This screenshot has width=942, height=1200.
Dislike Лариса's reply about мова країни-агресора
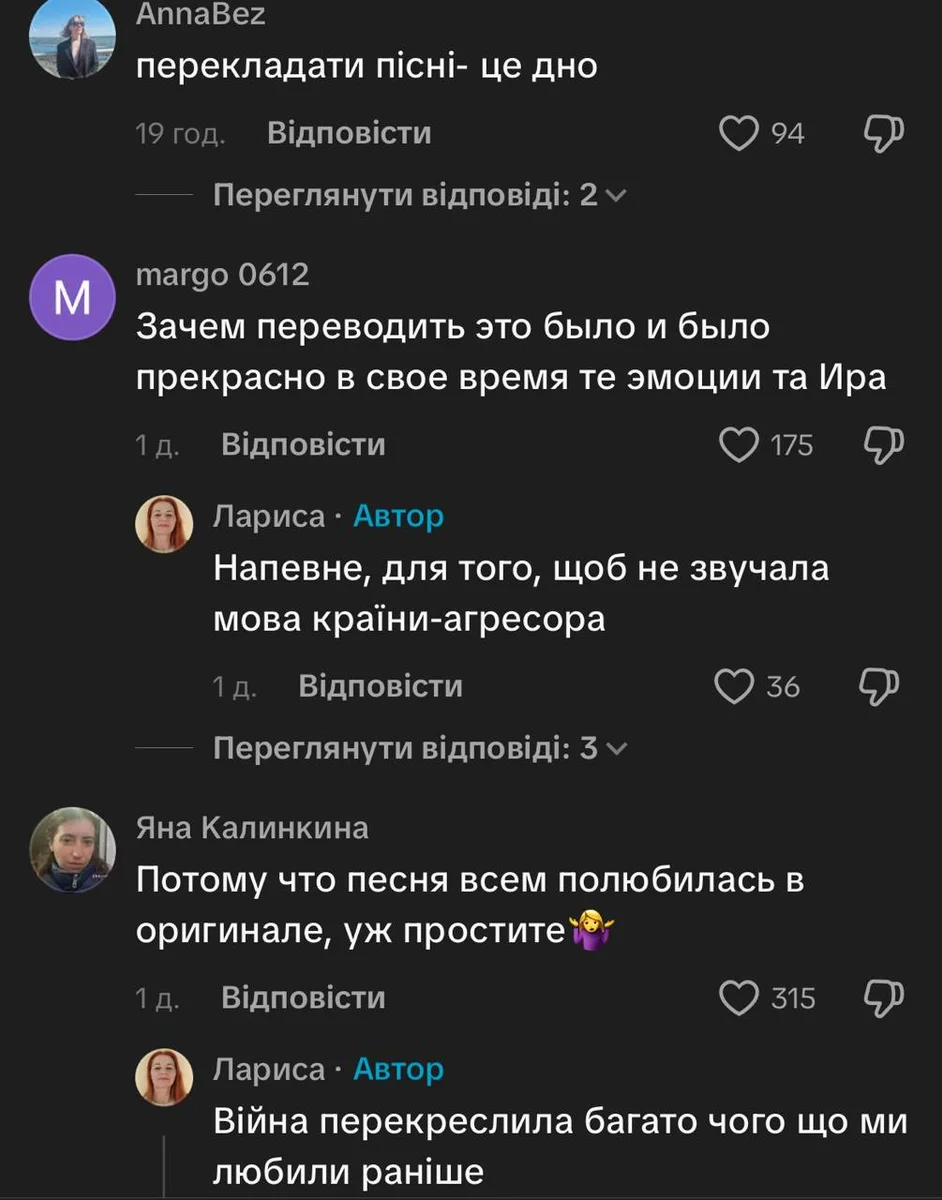880,686
